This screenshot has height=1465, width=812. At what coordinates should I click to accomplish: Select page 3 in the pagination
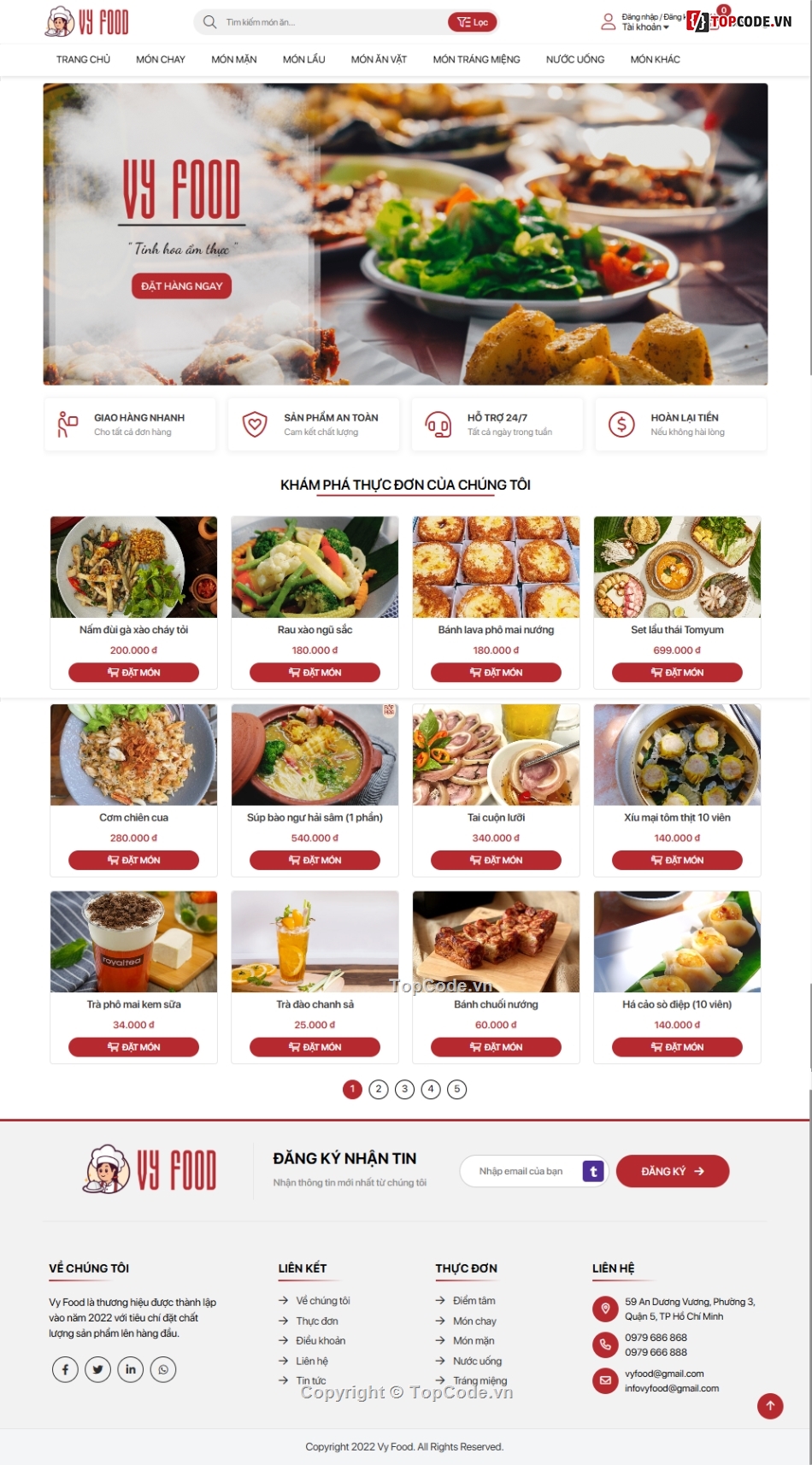tap(403, 1089)
